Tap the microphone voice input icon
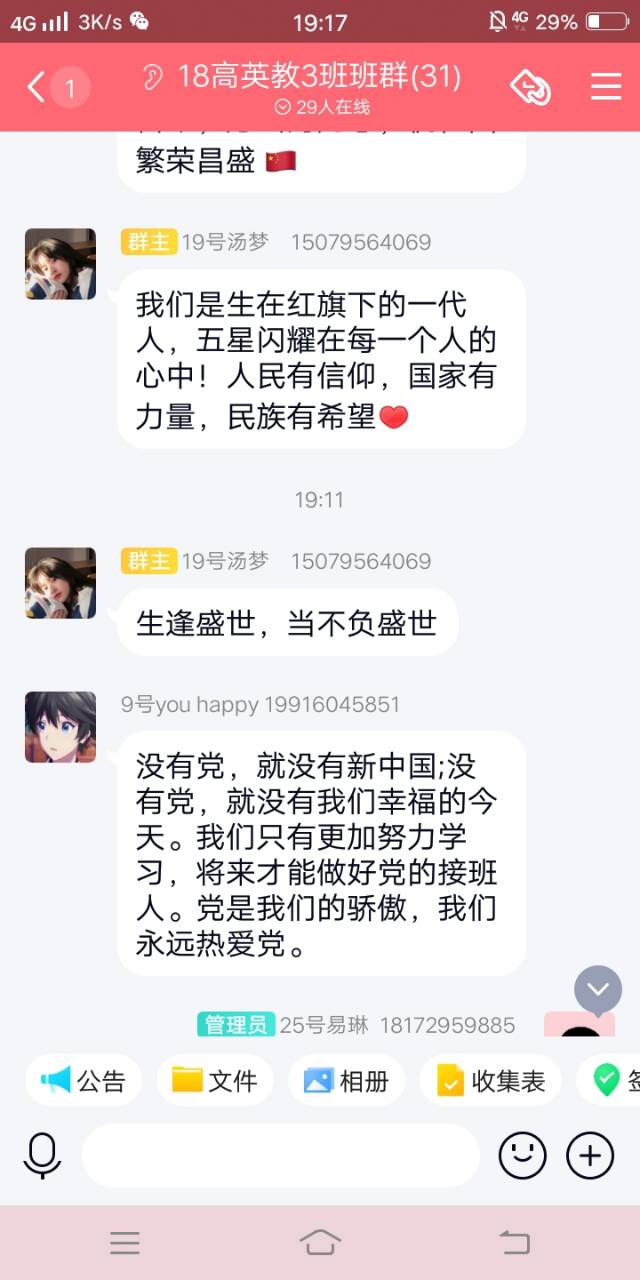This screenshot has width=640, height=1280. 42,1156
